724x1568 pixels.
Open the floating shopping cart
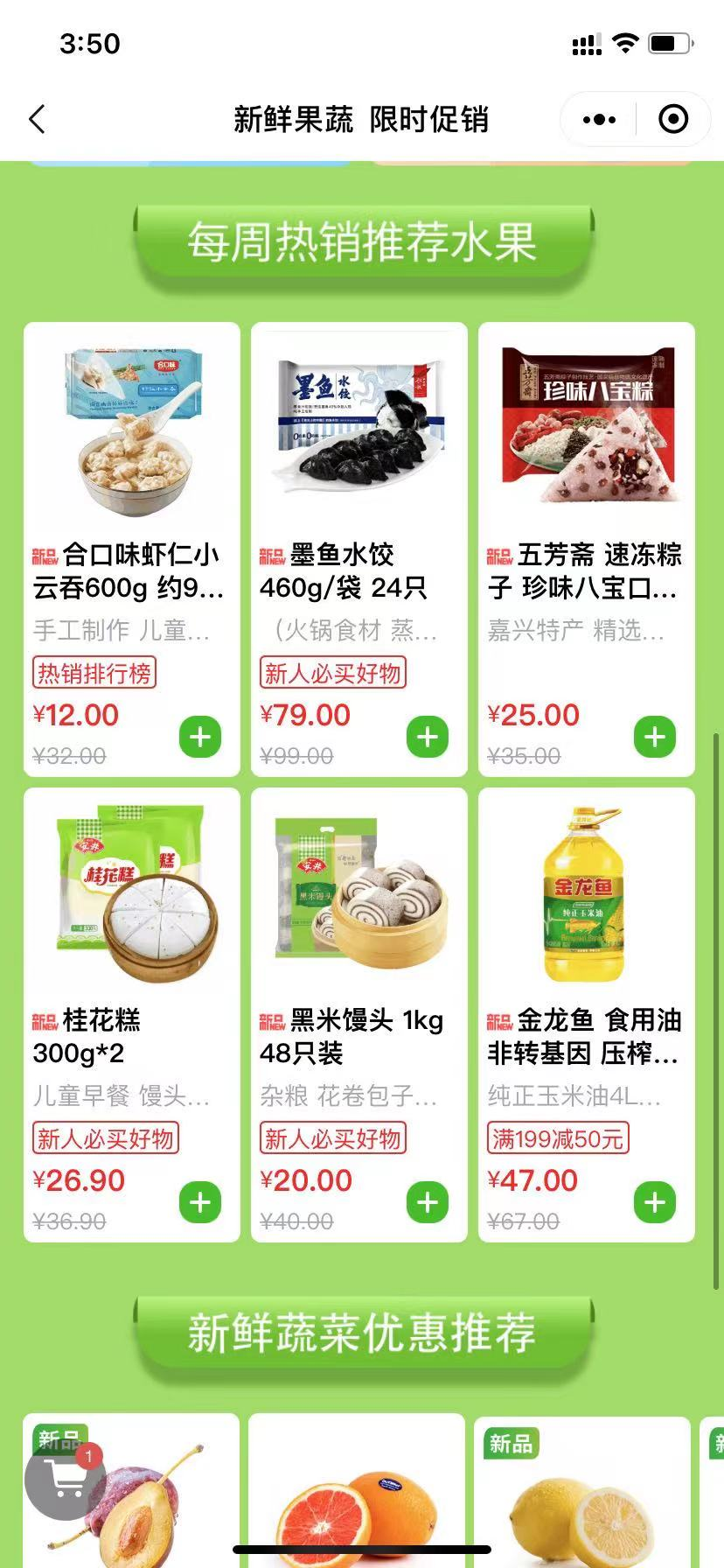point(66,1480)
